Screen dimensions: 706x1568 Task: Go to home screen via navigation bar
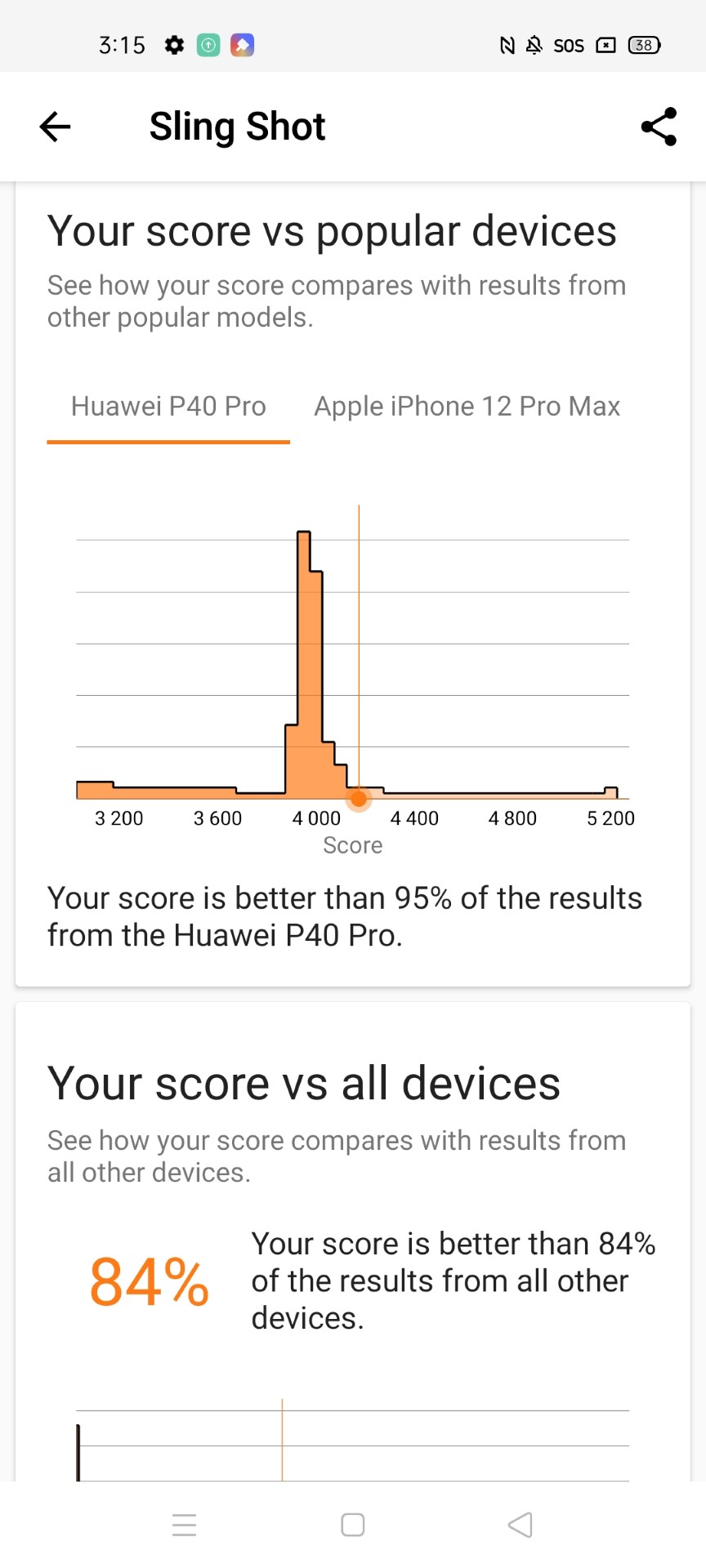coord(353,1525)
